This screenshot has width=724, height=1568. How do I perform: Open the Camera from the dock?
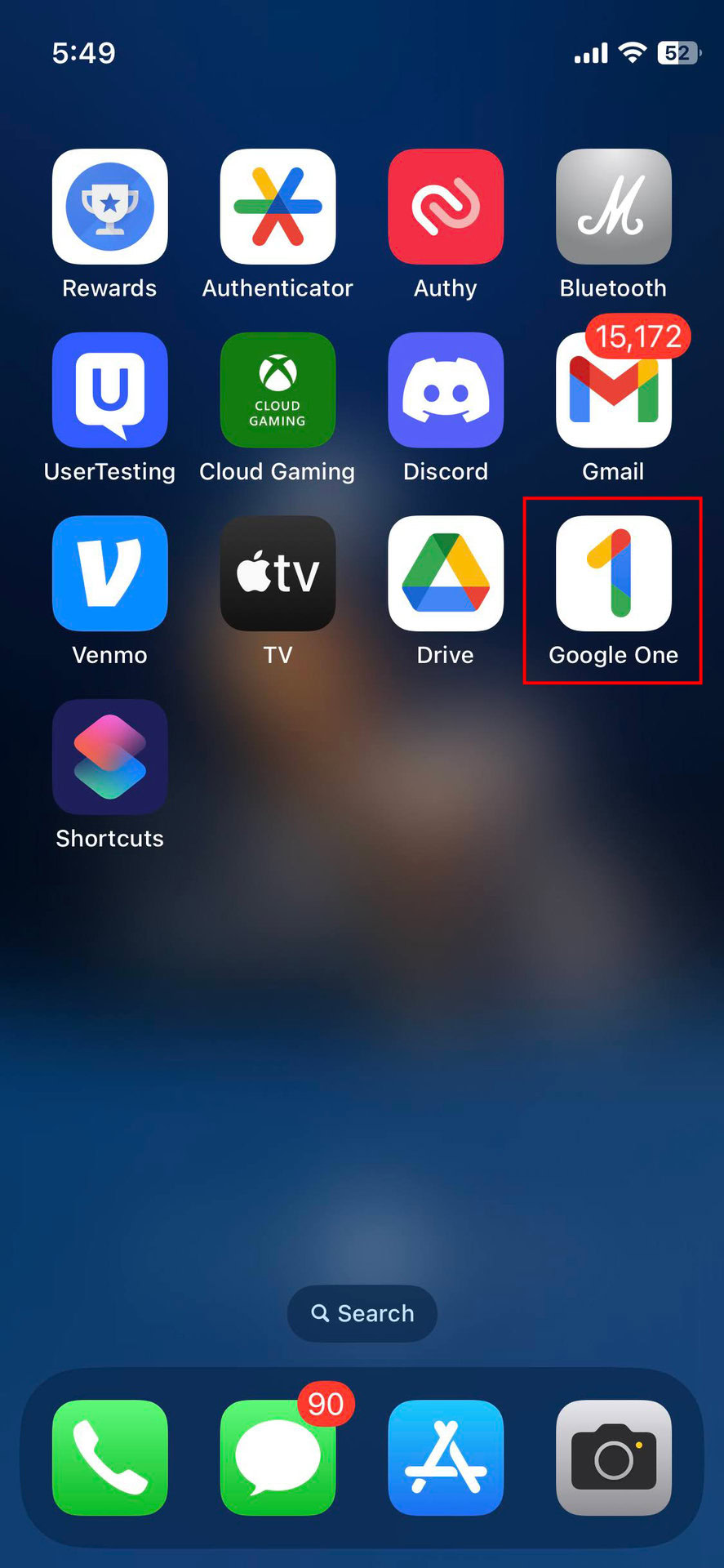(x=613, y=1458)
